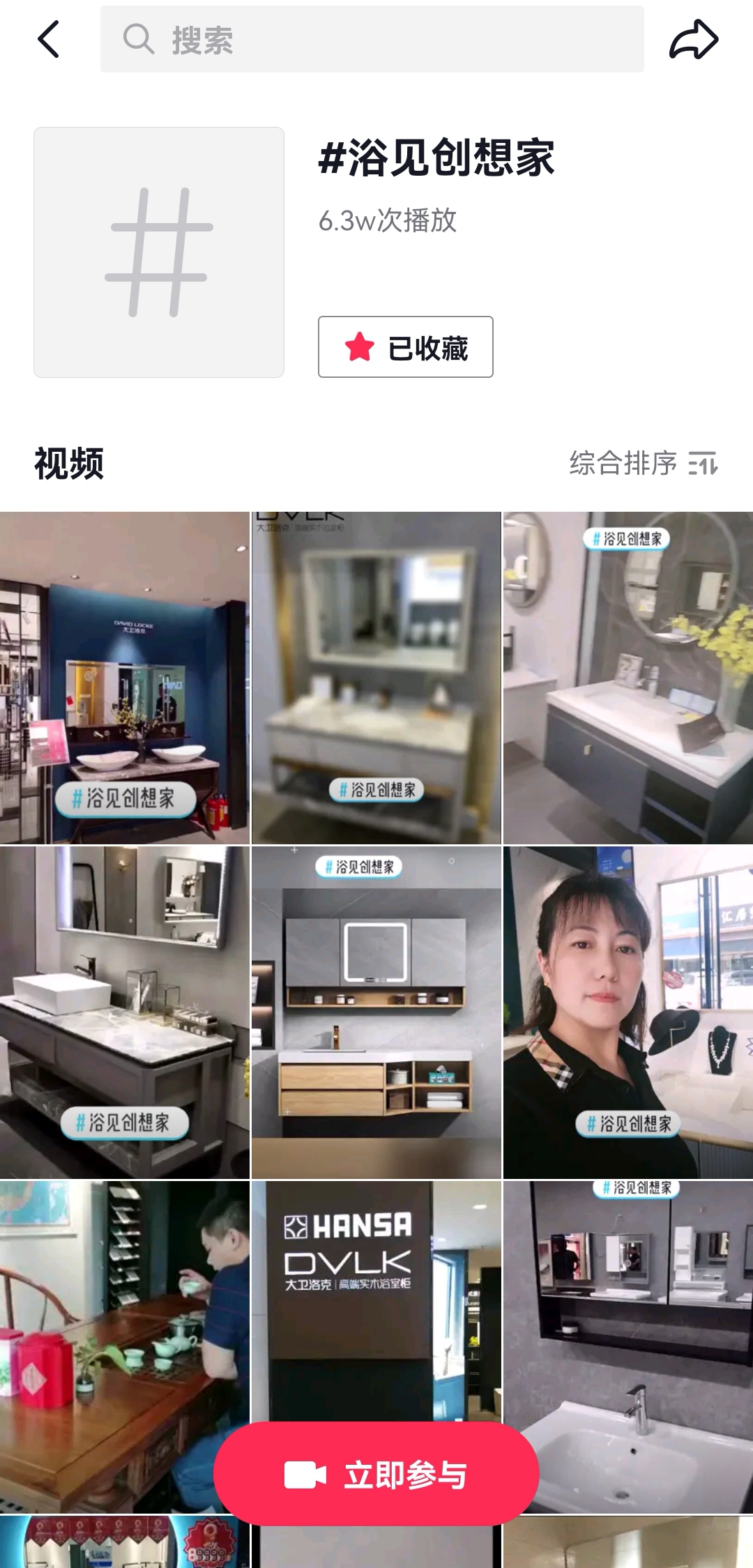This screenshot has width=753, height=1568.
Task: Open the blue wall twin-basin vanity video
Action: [x=125, y=678]
